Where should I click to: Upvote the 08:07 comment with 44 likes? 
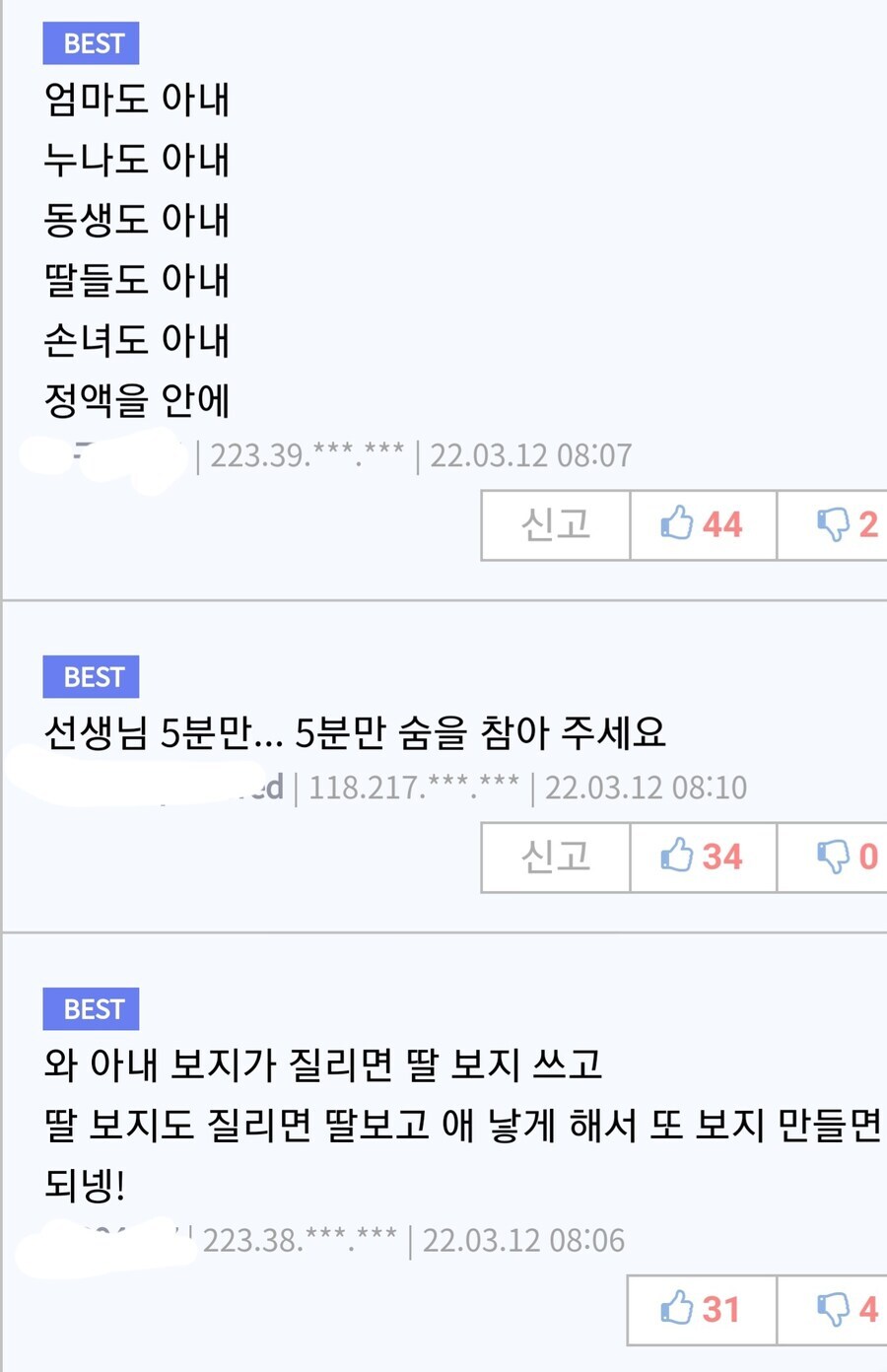702,525
